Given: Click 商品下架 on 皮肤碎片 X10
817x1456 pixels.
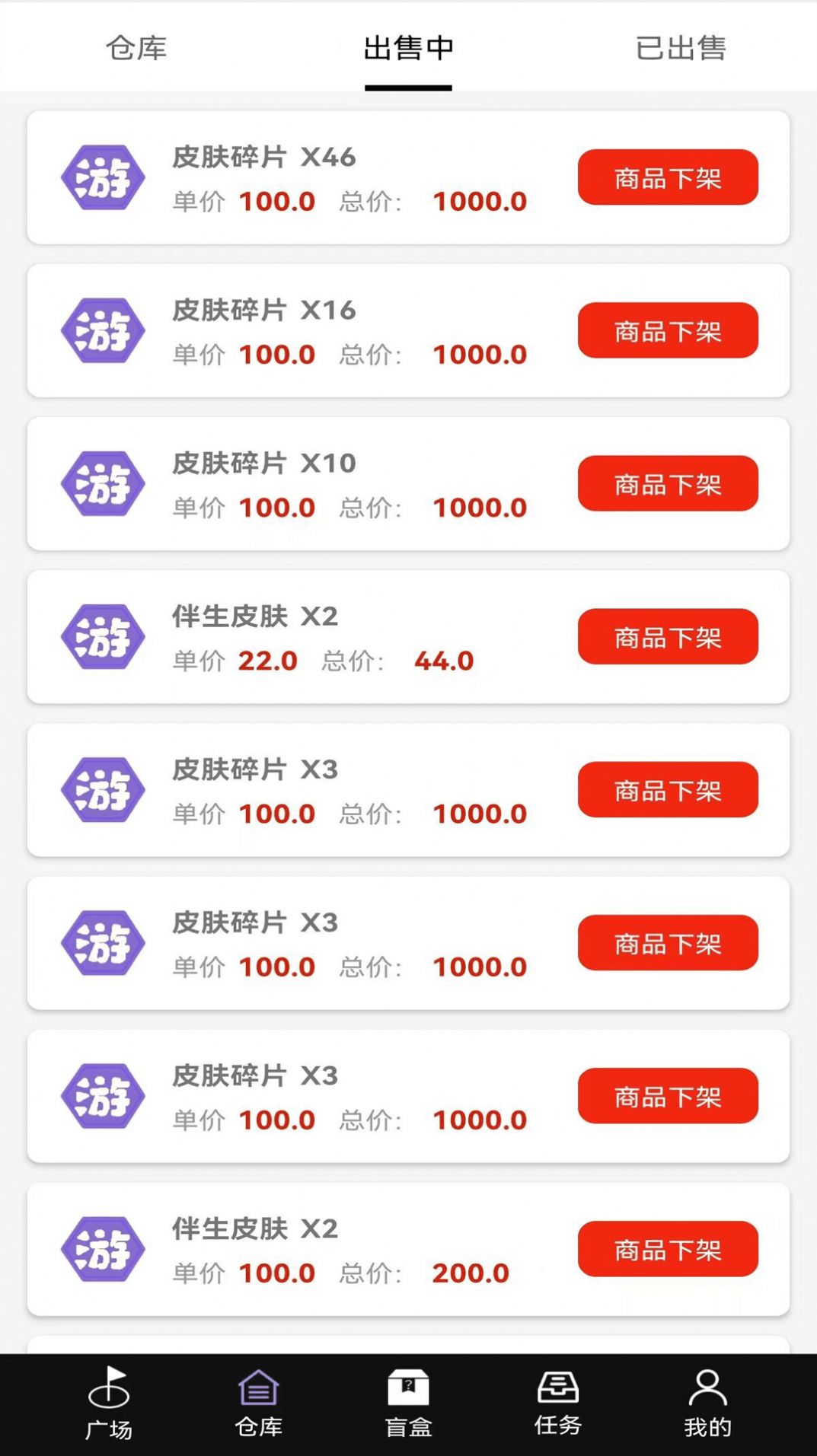Looking at the screenshot, I should point(668,483).
